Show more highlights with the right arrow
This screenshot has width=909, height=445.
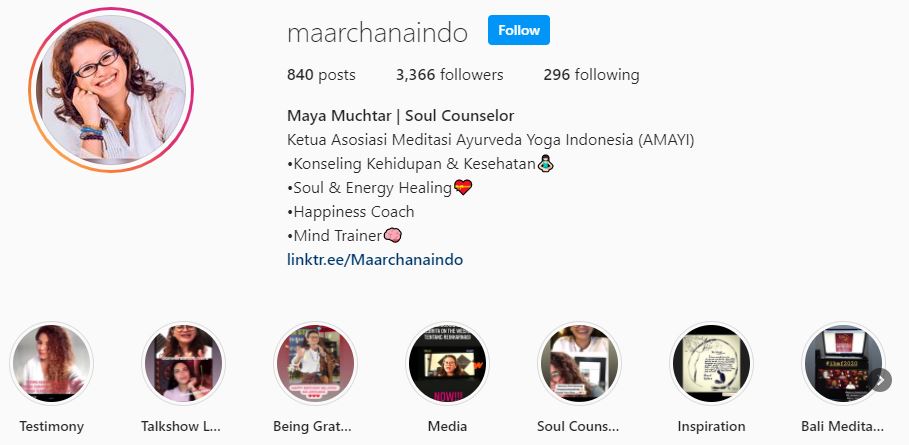pyautogui.click(x=880, y=380)
